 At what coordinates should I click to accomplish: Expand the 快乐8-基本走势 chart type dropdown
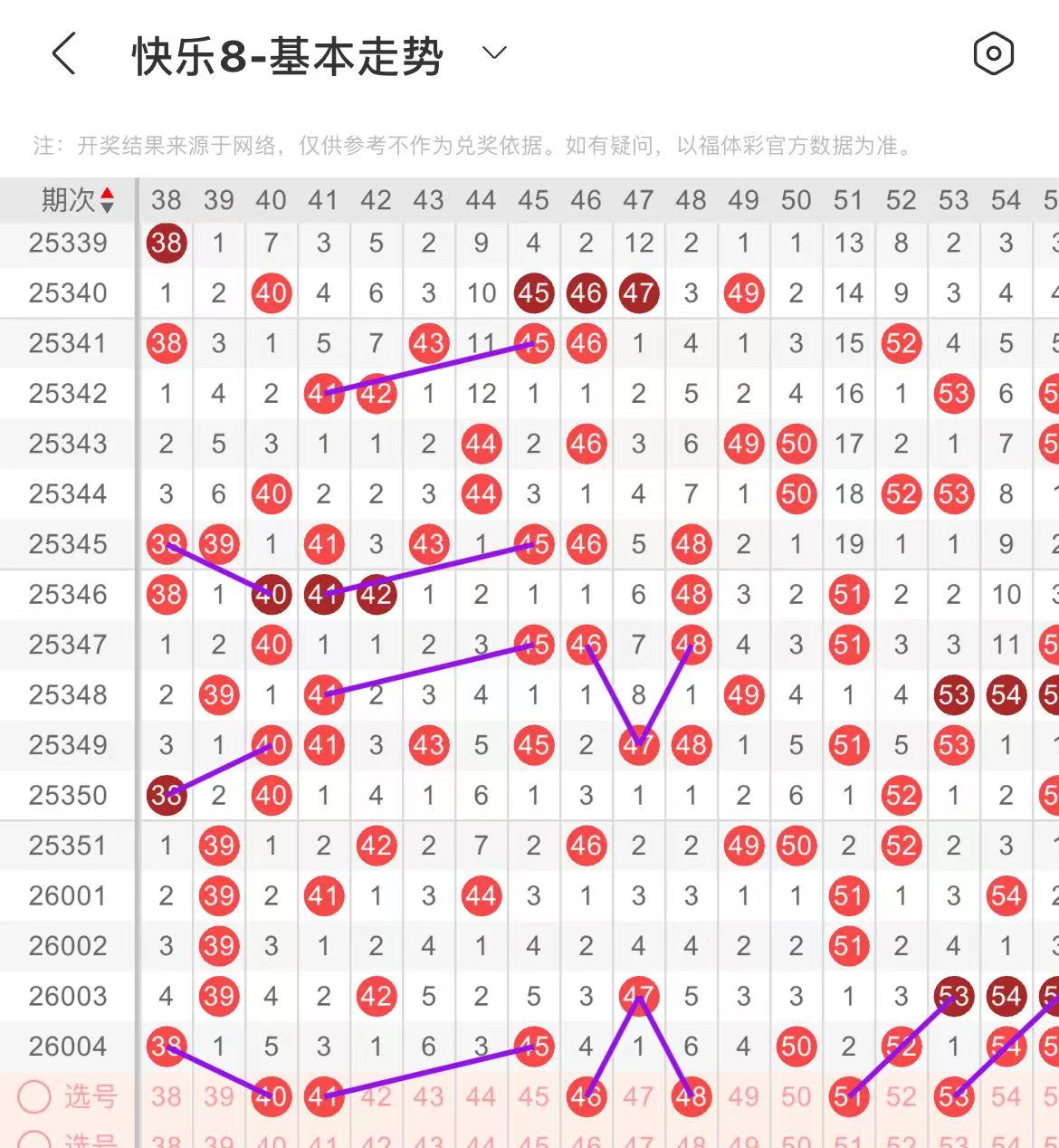pos(494,53)
